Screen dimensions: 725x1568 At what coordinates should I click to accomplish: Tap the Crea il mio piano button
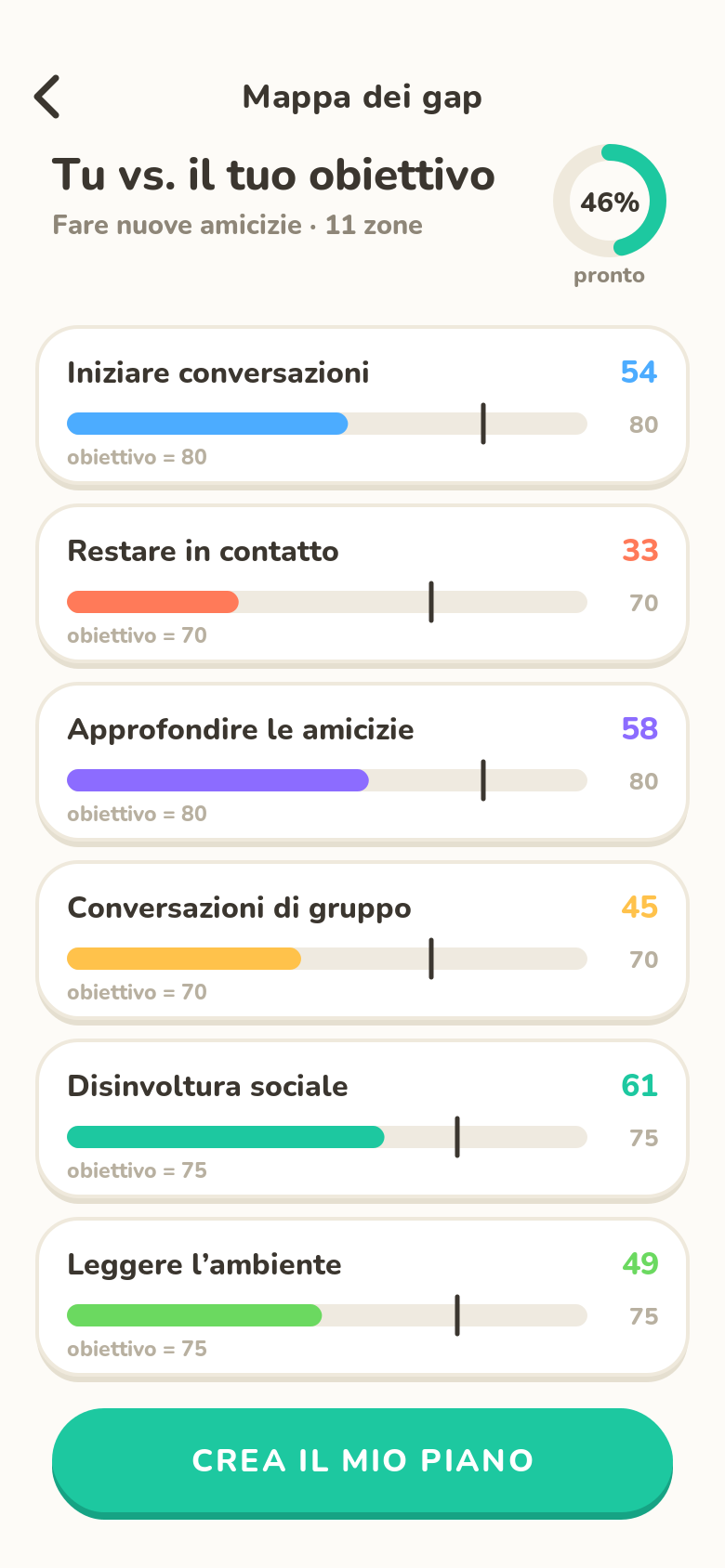[x=362, y=1462]
